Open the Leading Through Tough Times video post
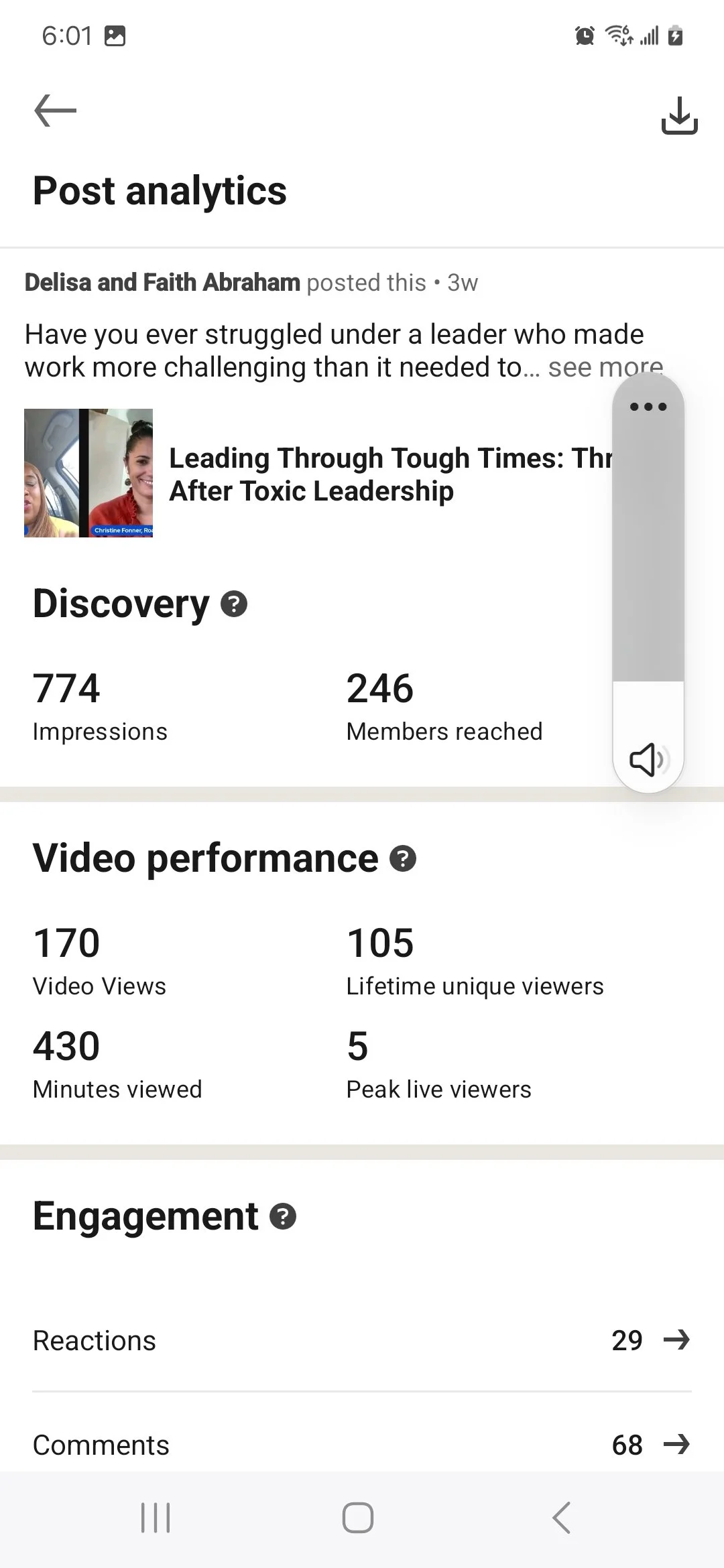This screenshot has height=1568, width=724. (x=312, y=474)
